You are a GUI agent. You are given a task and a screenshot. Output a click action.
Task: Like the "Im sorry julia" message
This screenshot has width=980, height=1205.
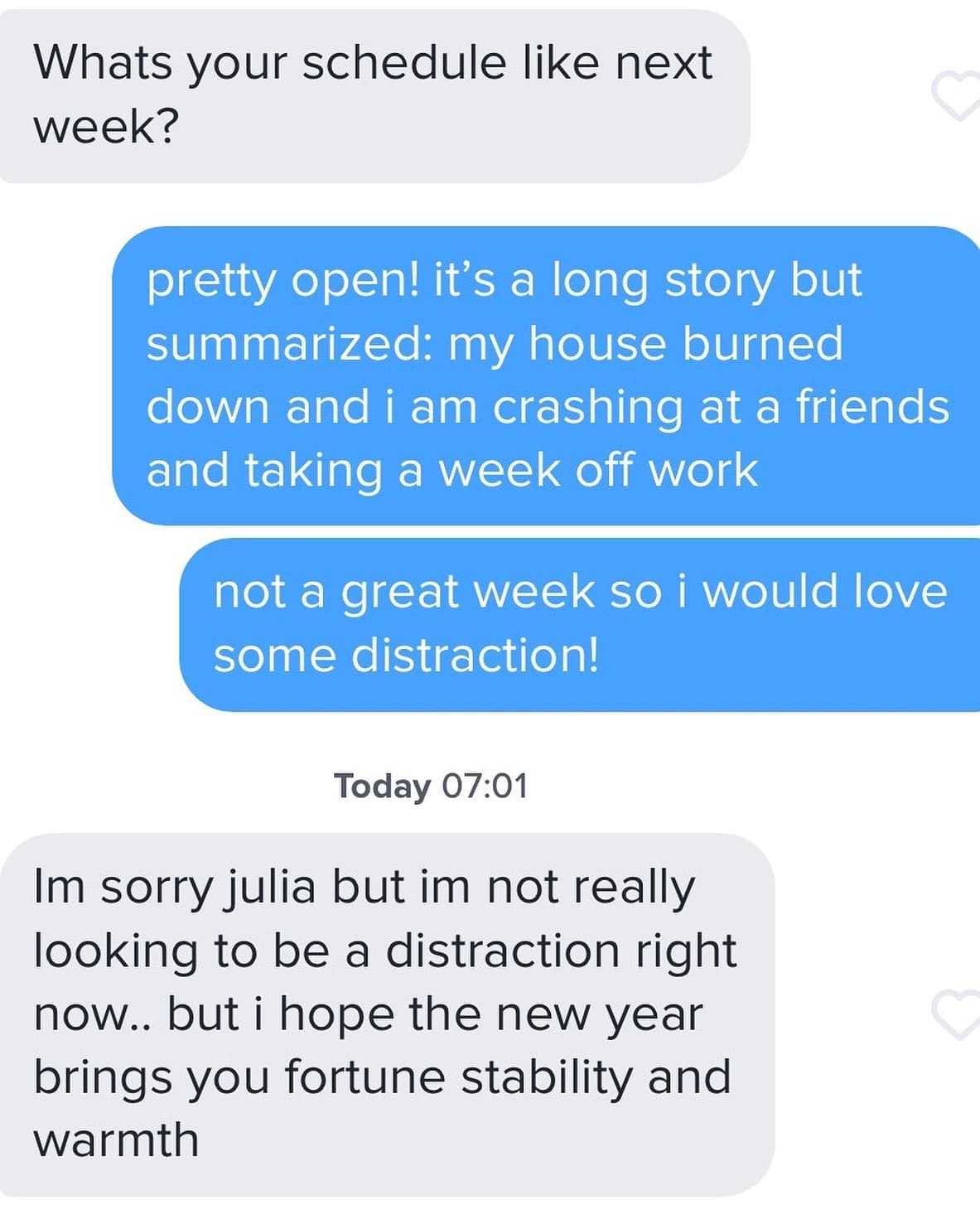click(x=957, y=1014)
